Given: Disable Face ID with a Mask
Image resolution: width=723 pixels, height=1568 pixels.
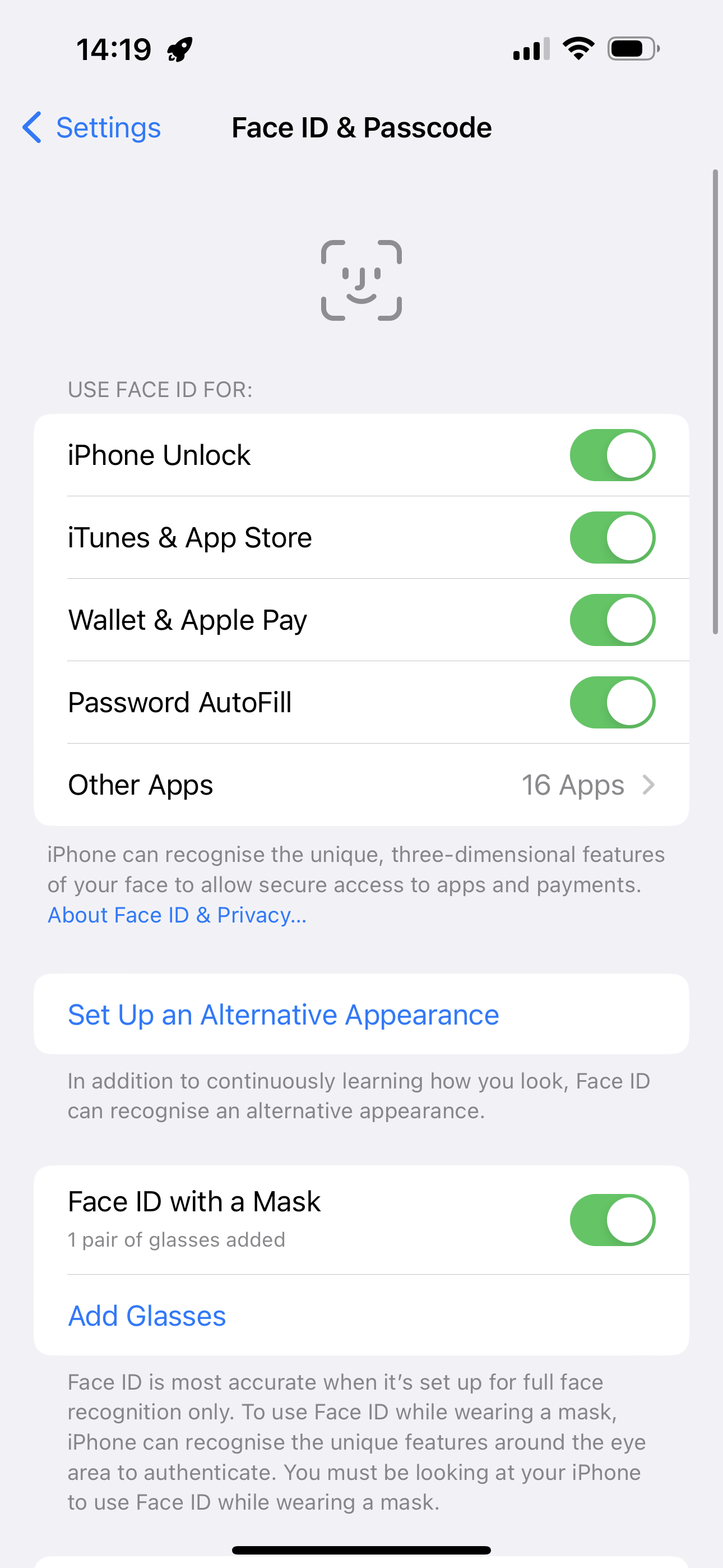Looking at the screenshot, I should [x=612, y=1220].
